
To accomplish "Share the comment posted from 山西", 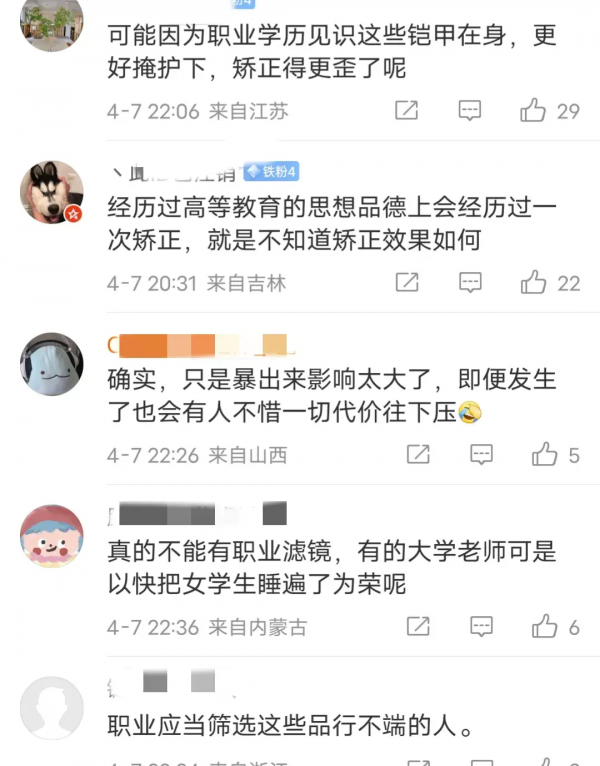I will pos(418,455).
